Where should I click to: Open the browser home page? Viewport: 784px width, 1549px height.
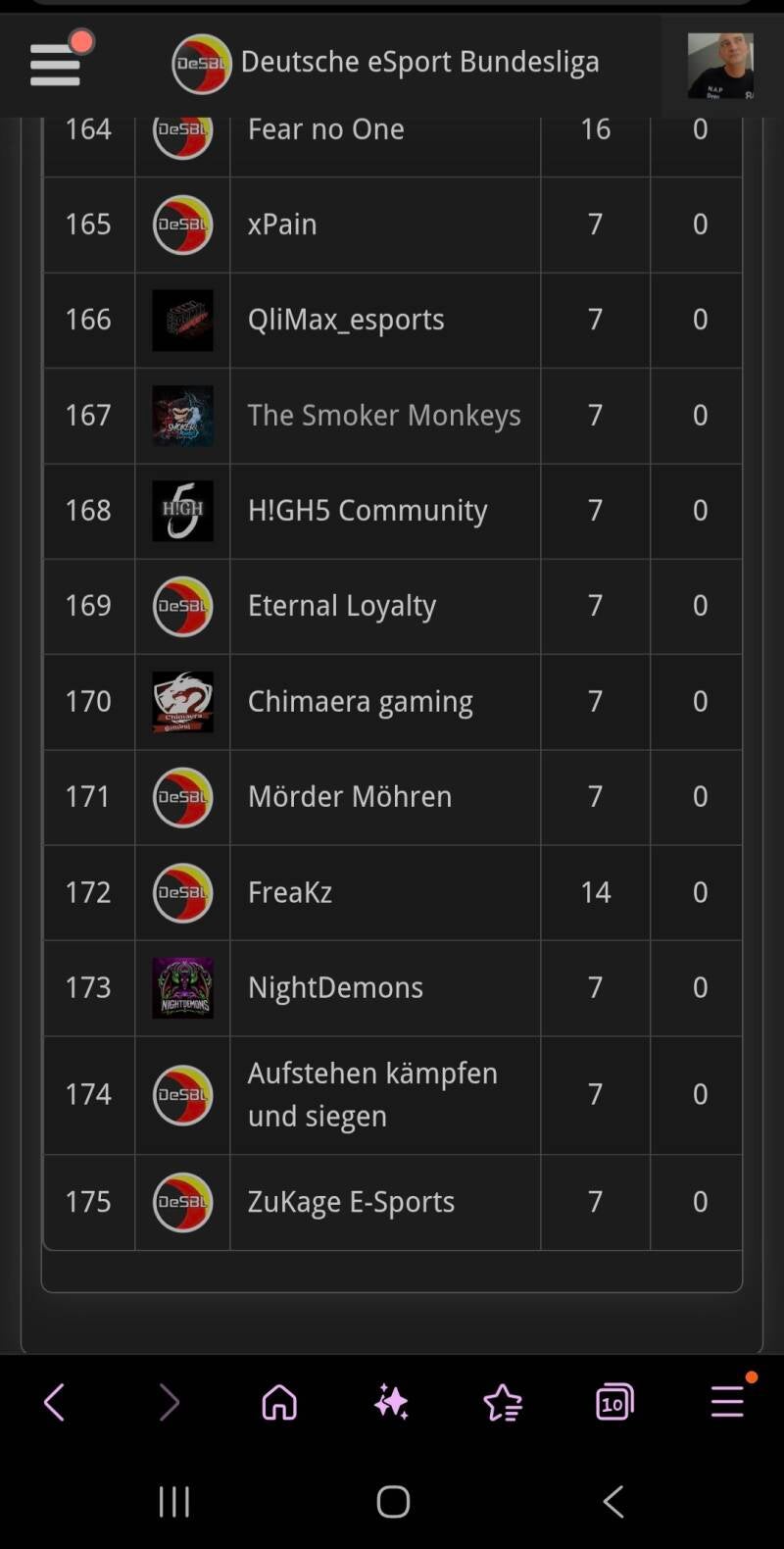279,1402
